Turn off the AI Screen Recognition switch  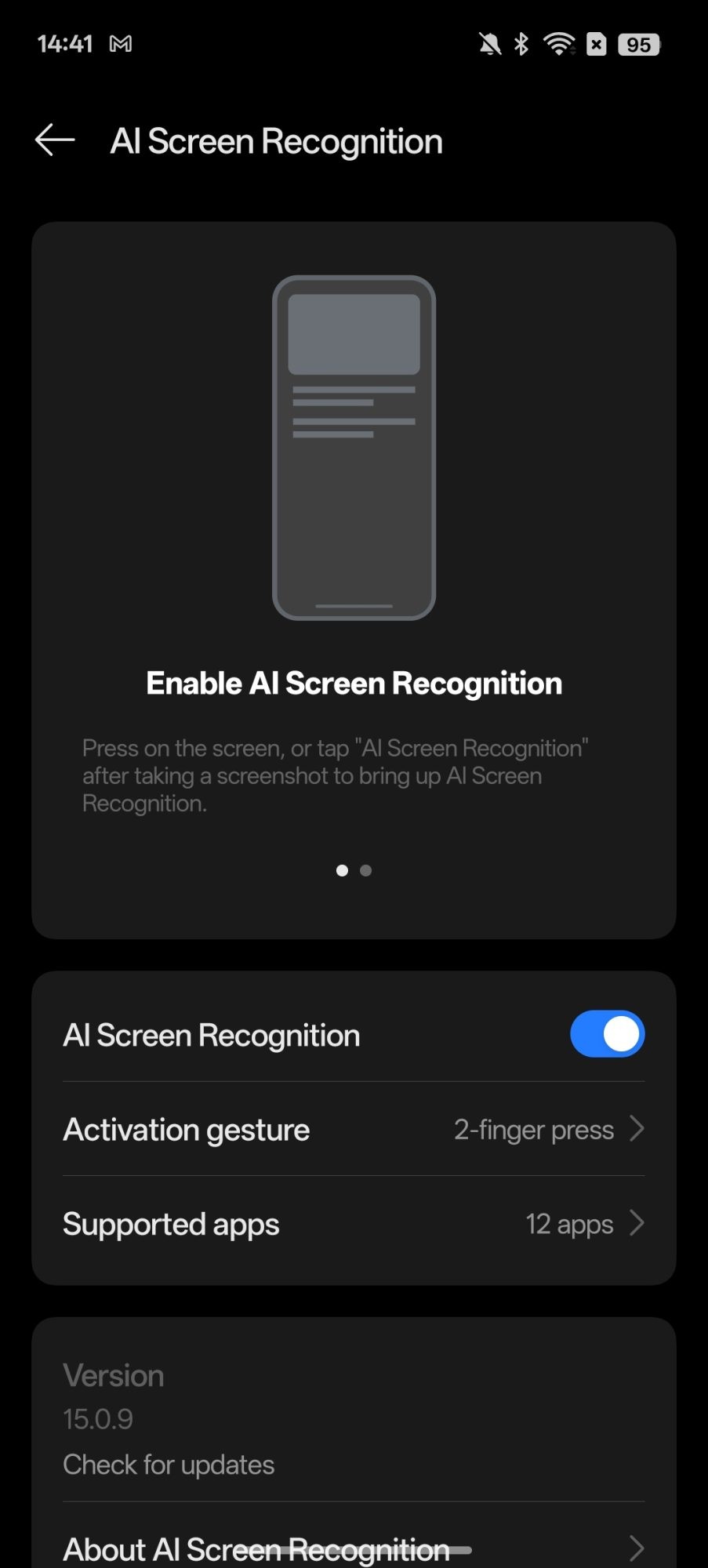pyautogui.click(x=607, y=1034)
